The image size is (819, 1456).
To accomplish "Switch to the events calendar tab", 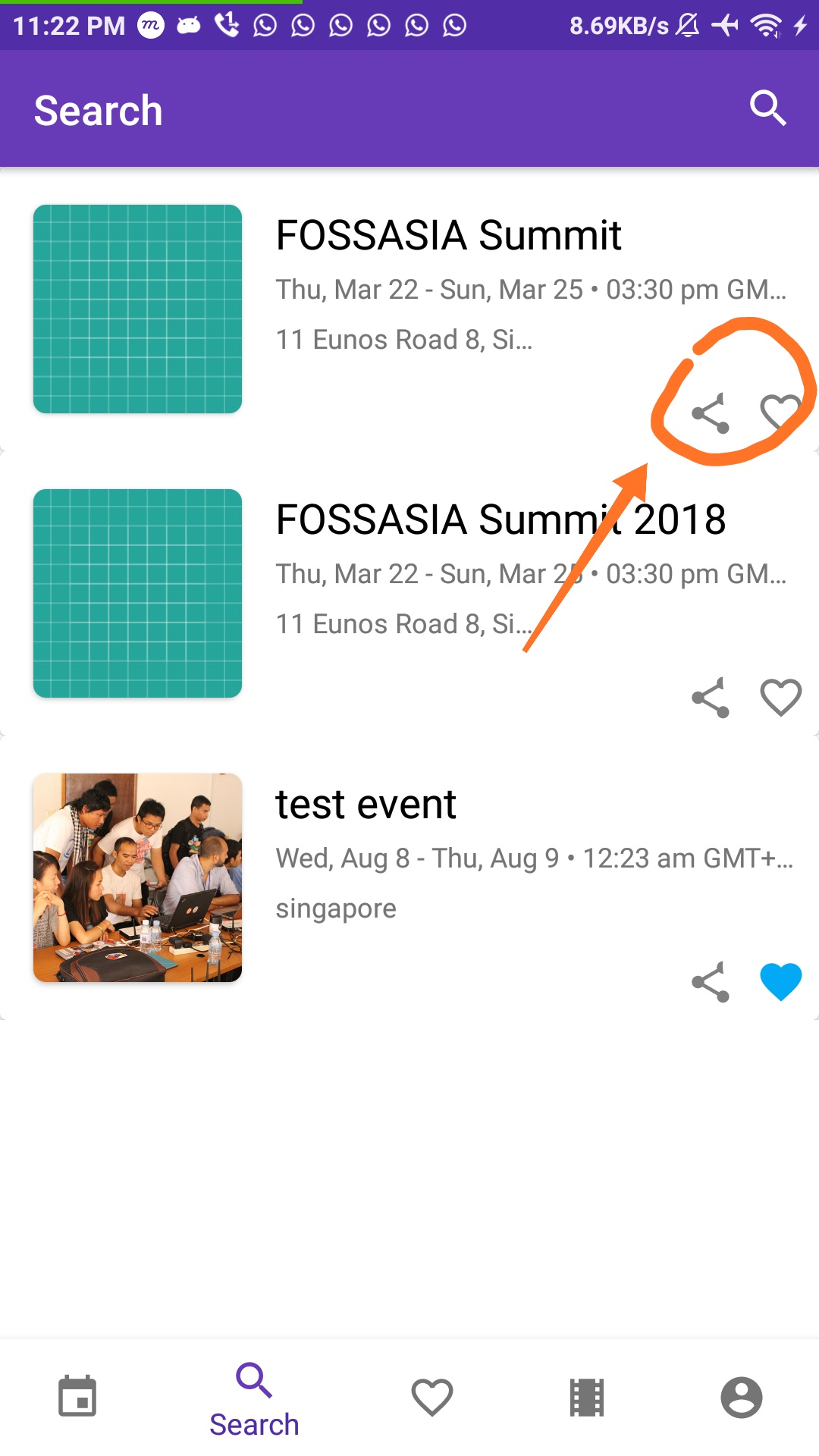I will [x=77, y=1396].
